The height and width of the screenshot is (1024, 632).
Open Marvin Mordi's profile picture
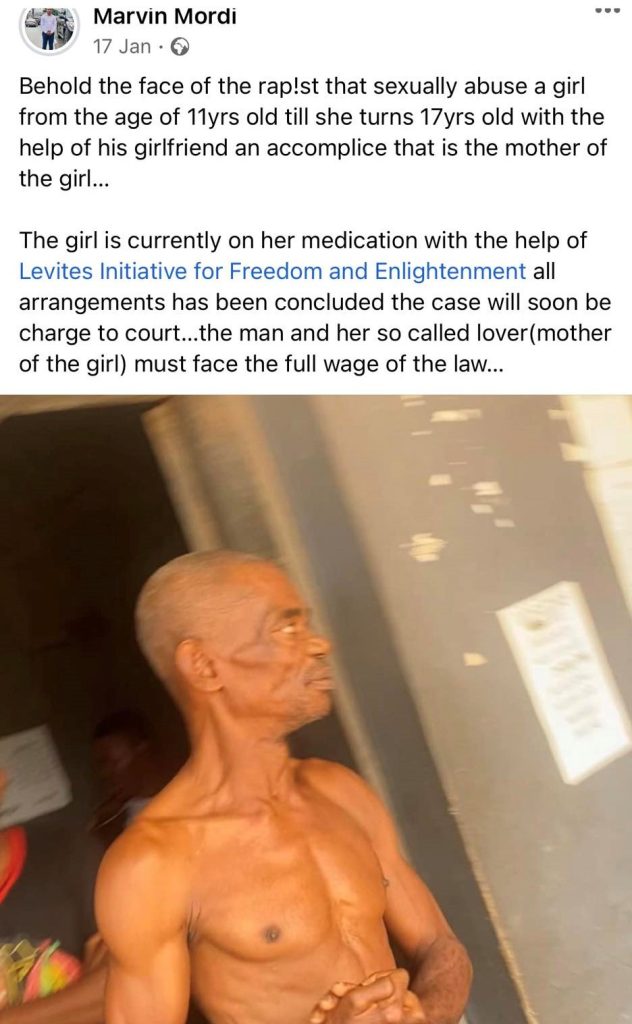(x=49, y=27)
